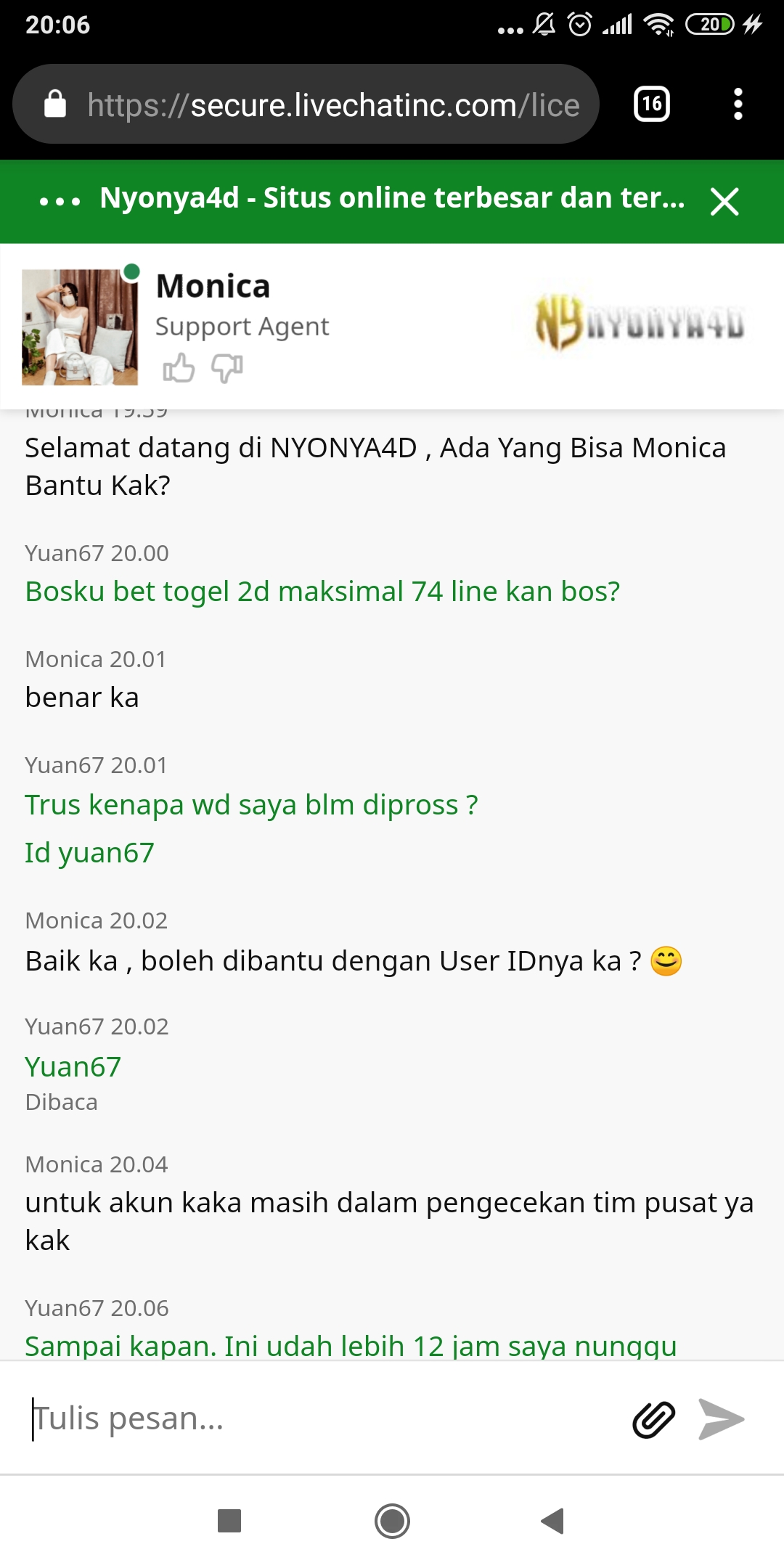
Task: Go back using the system back button
Action: click(553, 1521)
